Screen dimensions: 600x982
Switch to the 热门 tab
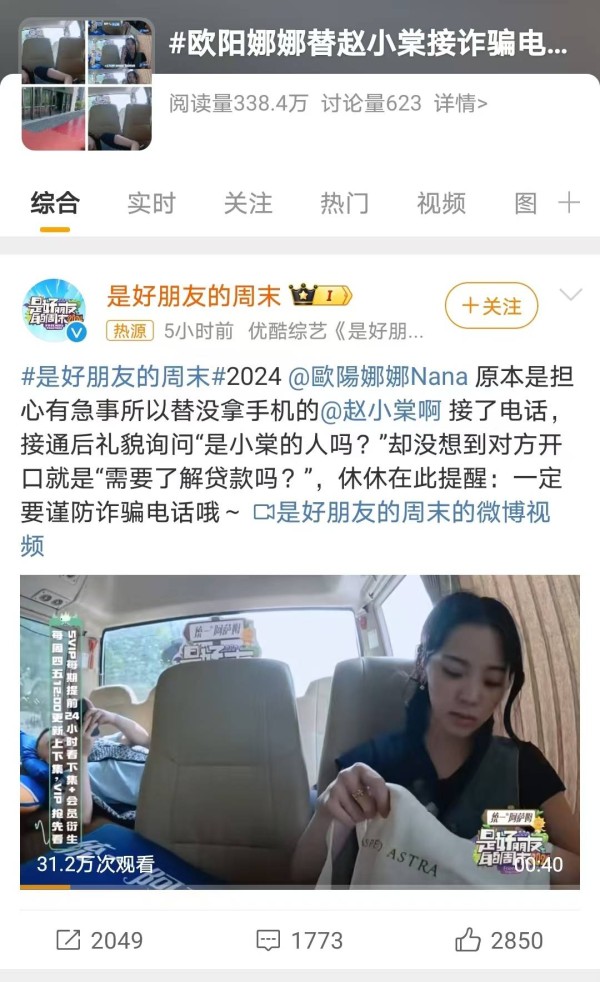point(344,203)
